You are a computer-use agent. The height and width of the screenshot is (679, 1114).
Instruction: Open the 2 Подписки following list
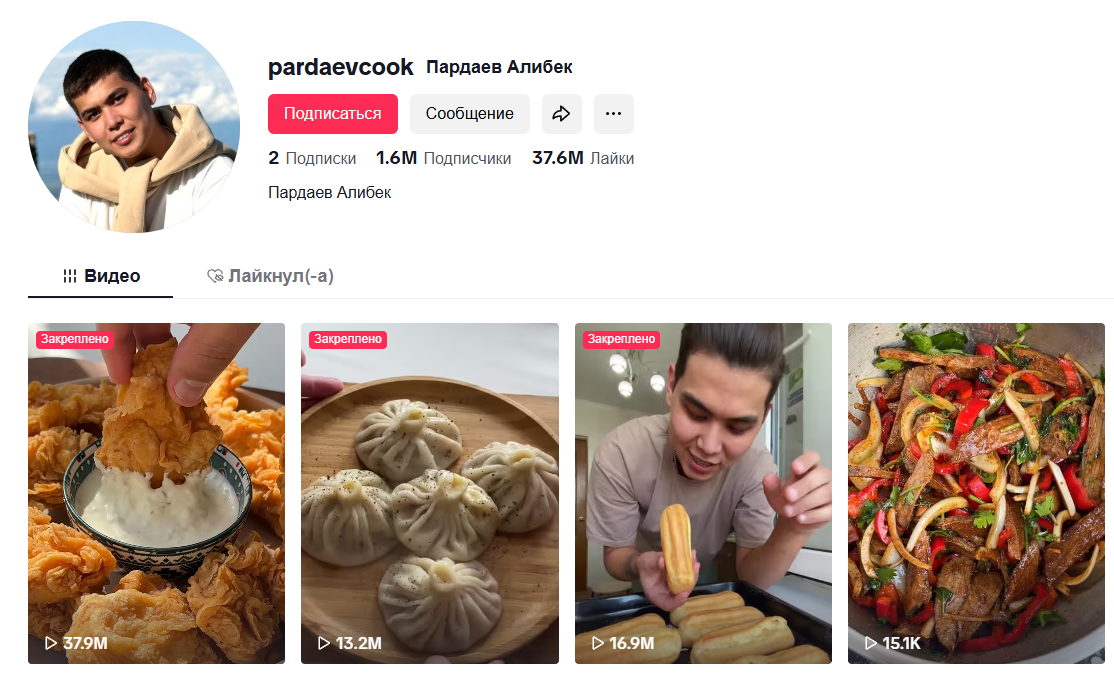pos(312,158)
